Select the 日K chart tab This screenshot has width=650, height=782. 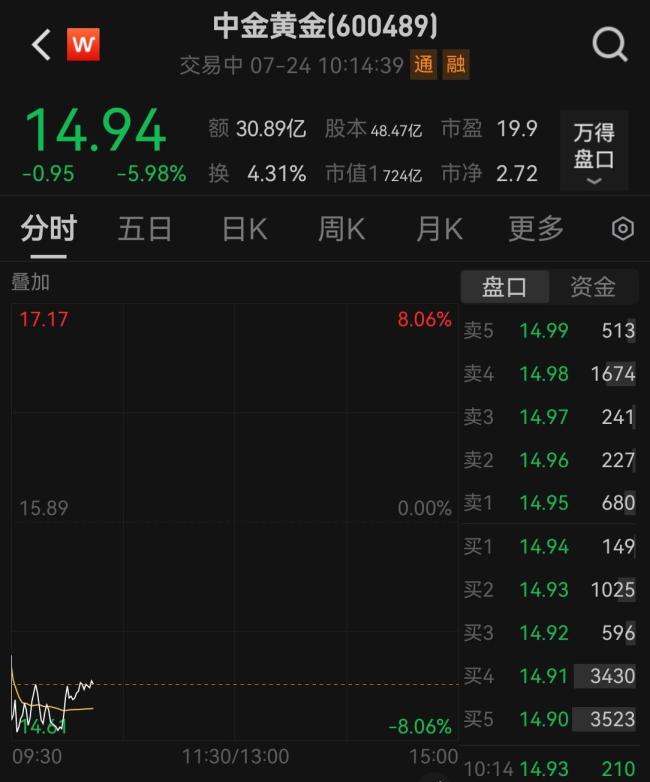click(245, 229)
